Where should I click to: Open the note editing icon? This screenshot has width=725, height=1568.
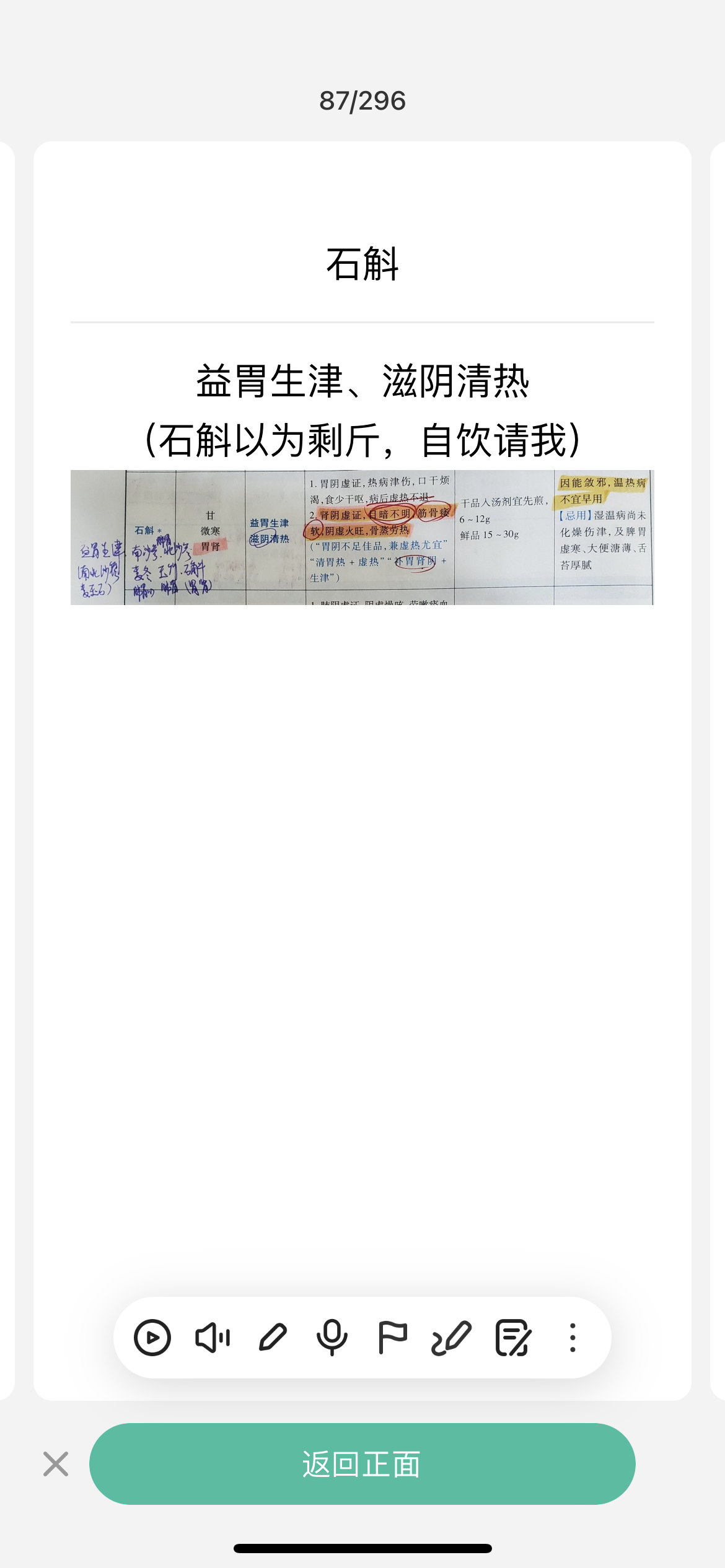click(512, 1338)
